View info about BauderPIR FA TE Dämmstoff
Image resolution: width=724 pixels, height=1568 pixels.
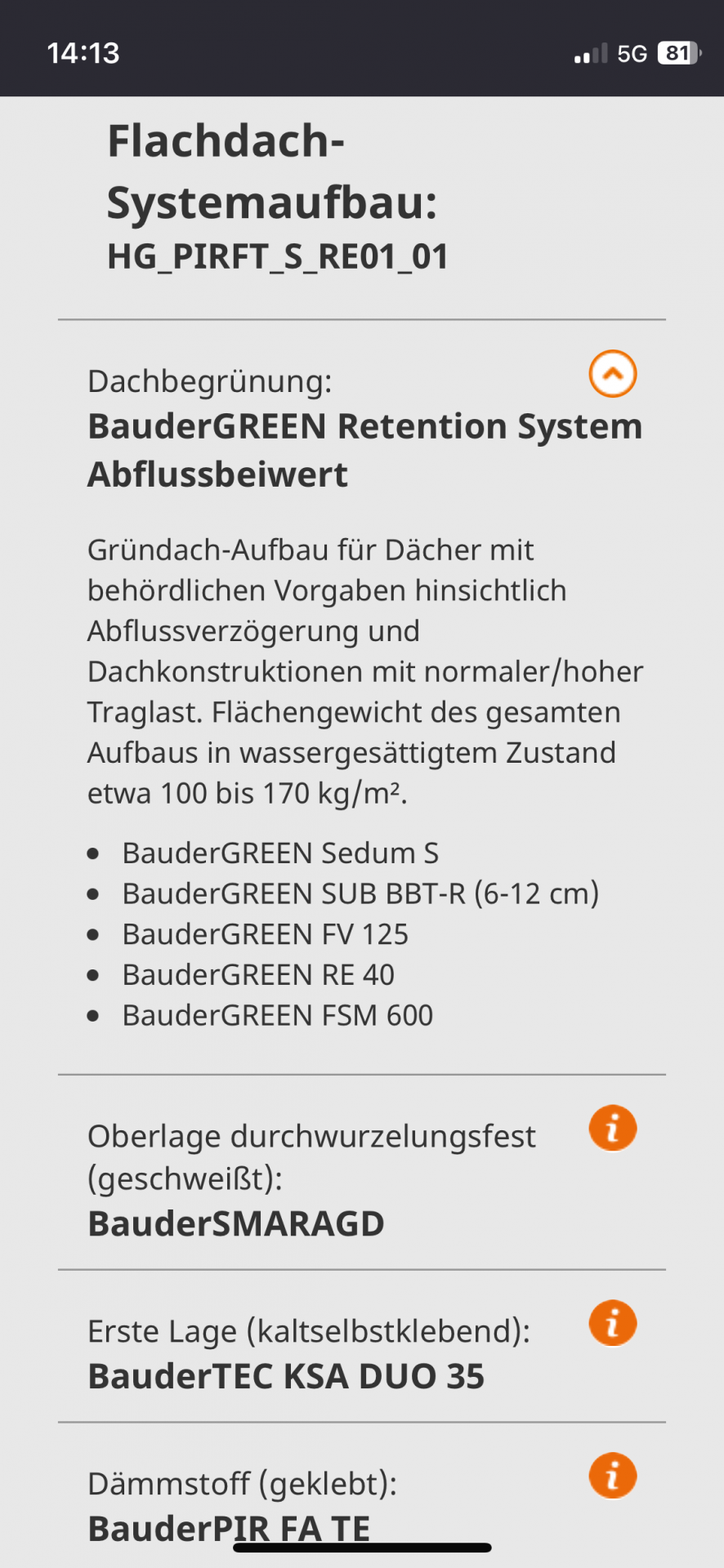(x=612, y=1476)
